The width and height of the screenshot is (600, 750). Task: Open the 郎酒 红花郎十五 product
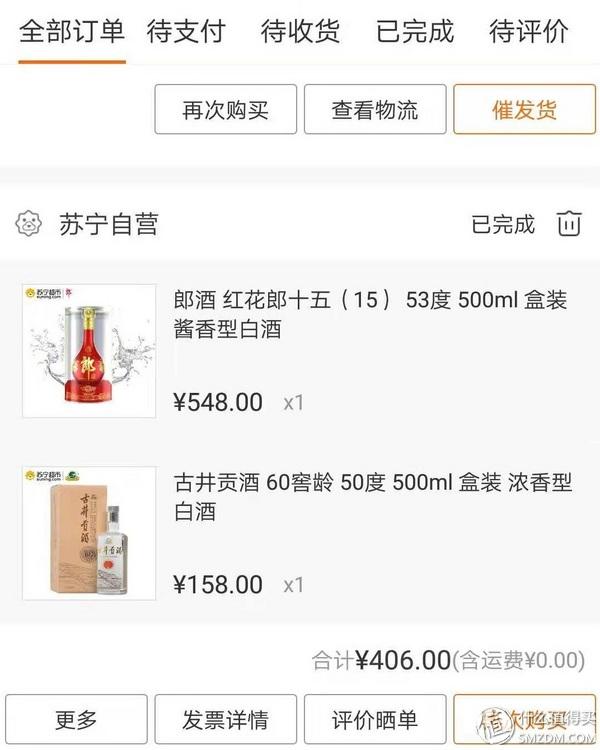coord(370,316)
